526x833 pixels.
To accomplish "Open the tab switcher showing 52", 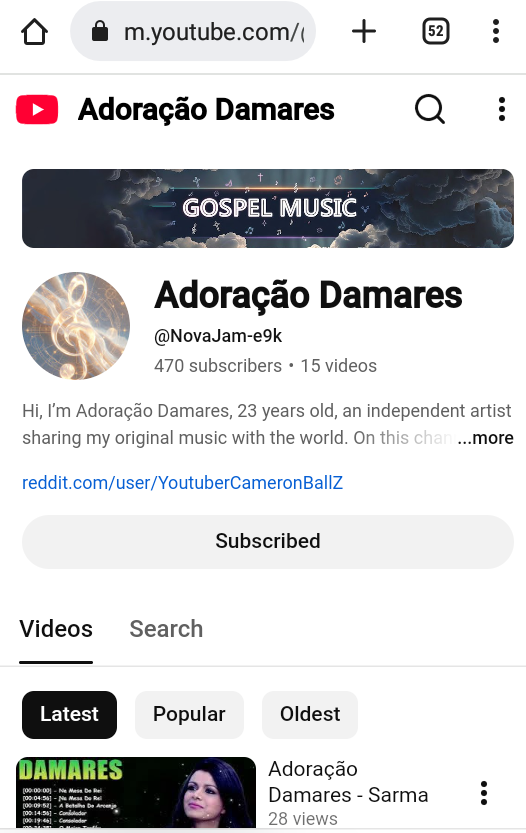I will click(x=436, y=31).
